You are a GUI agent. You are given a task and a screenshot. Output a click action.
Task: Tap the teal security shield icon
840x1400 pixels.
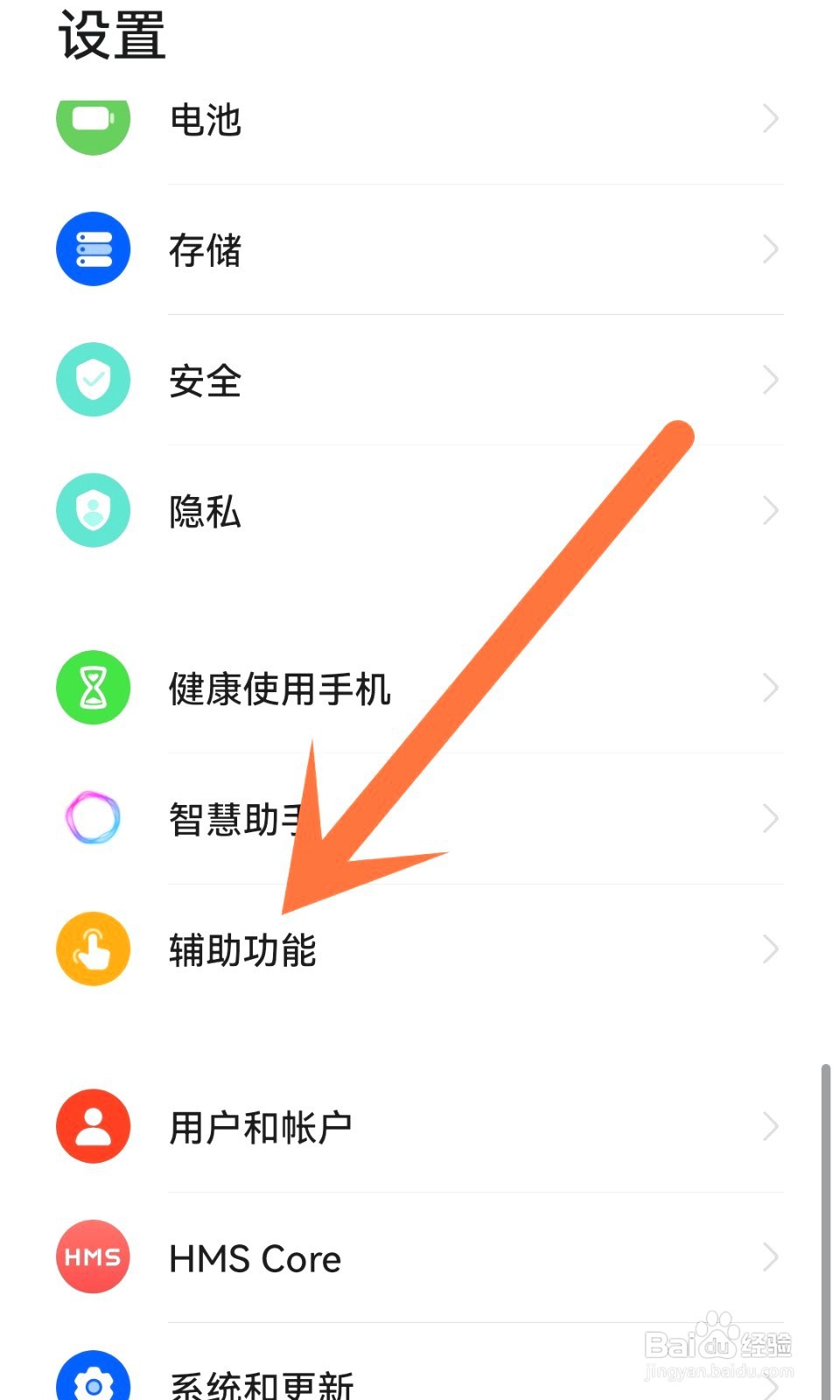coord(93,380)
